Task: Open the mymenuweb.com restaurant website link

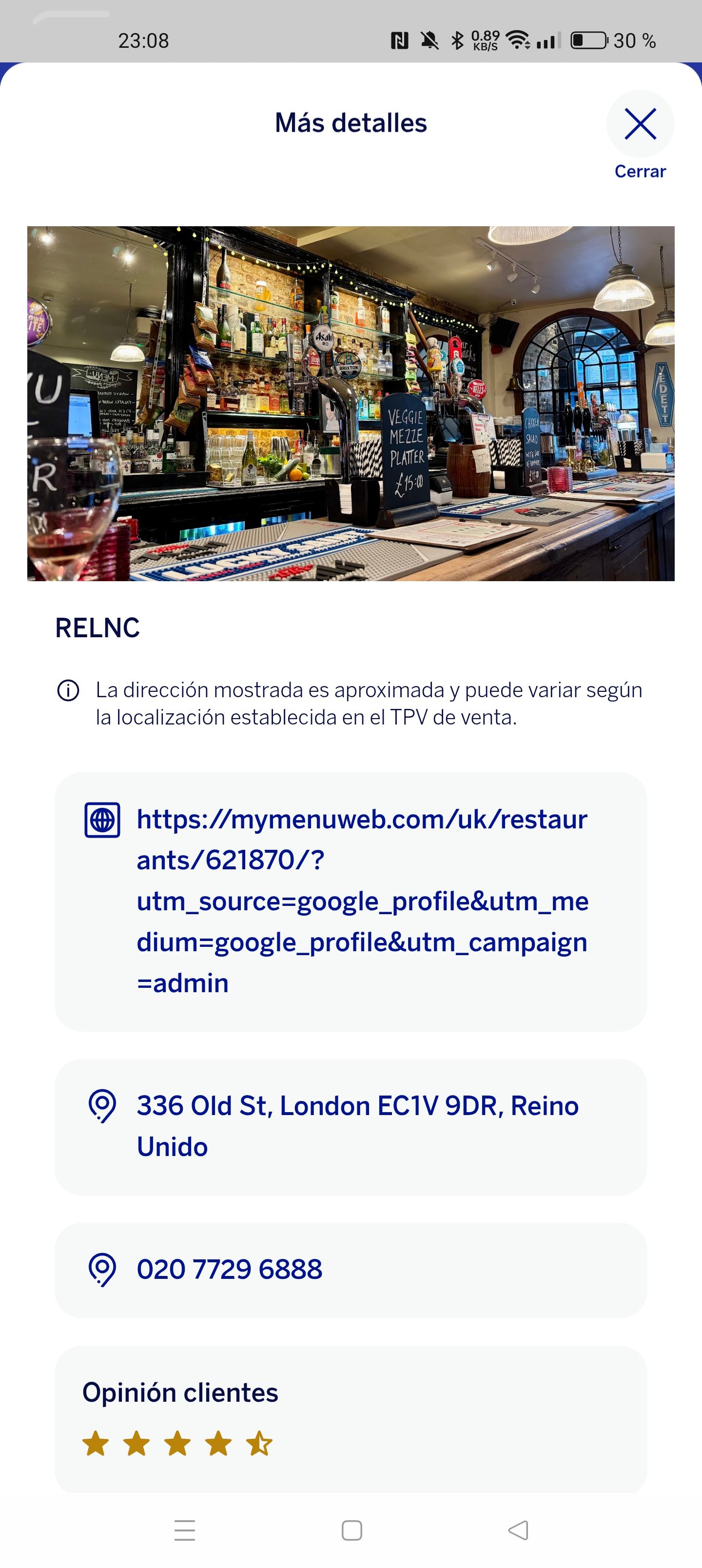Action: (x=362, y=900)
